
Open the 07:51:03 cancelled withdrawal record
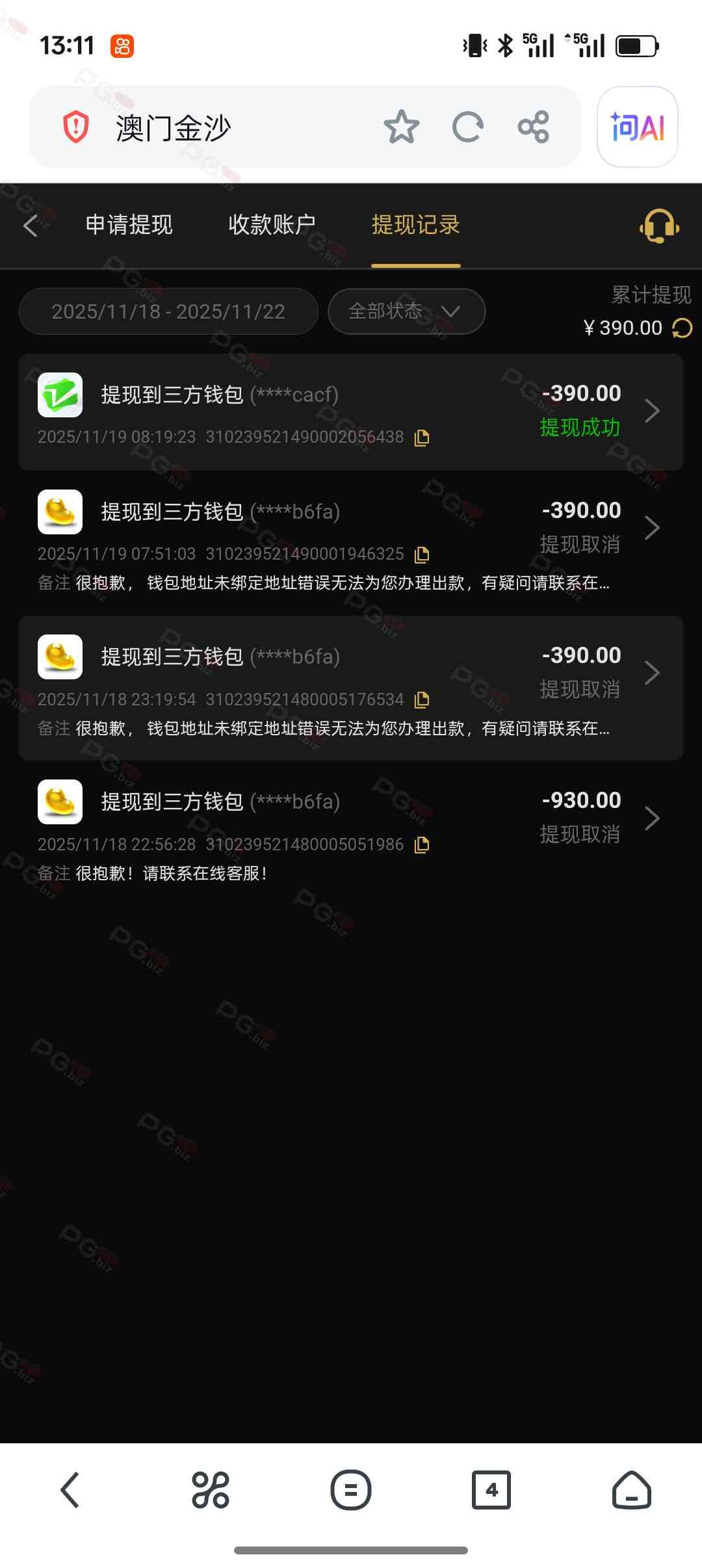coord(351,528)
